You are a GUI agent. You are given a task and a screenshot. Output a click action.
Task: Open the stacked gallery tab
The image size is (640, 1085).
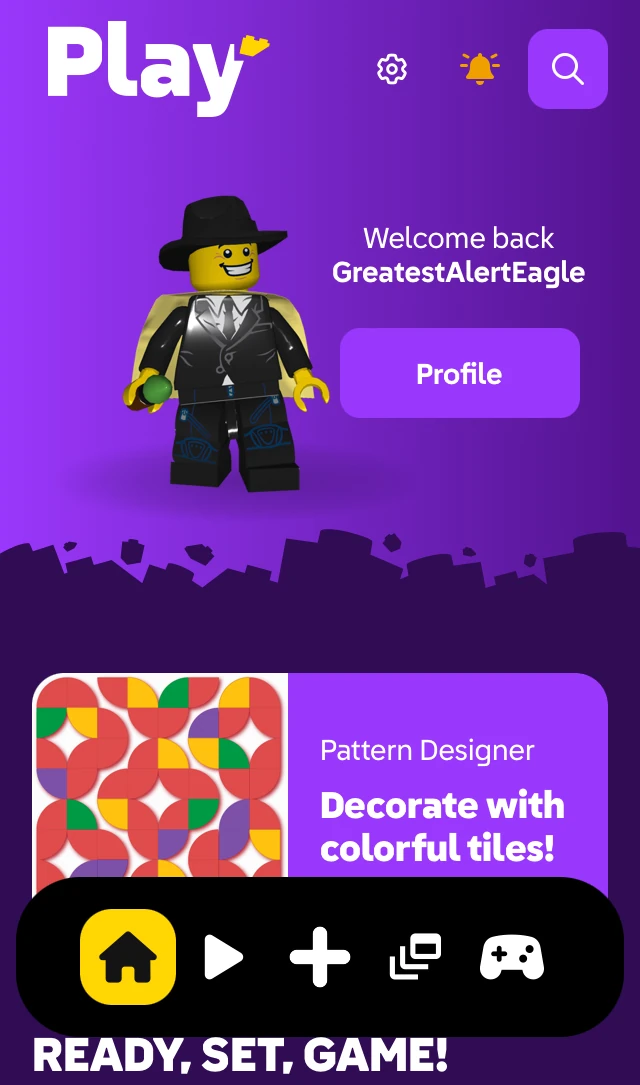[415, 957]
